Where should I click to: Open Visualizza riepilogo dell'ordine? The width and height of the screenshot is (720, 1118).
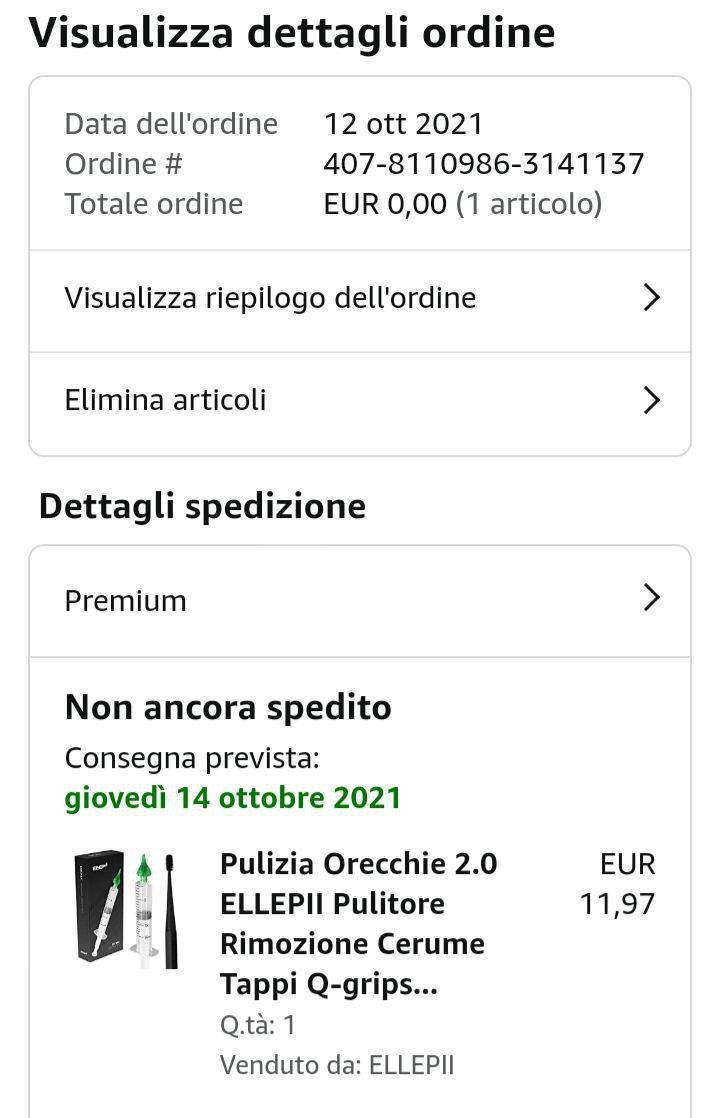(x=359, y=298)
